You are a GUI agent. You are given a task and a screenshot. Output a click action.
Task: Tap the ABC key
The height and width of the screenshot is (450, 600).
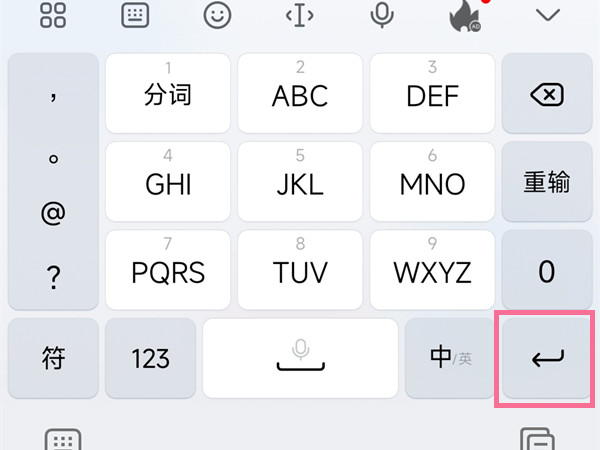click(300, 93)
